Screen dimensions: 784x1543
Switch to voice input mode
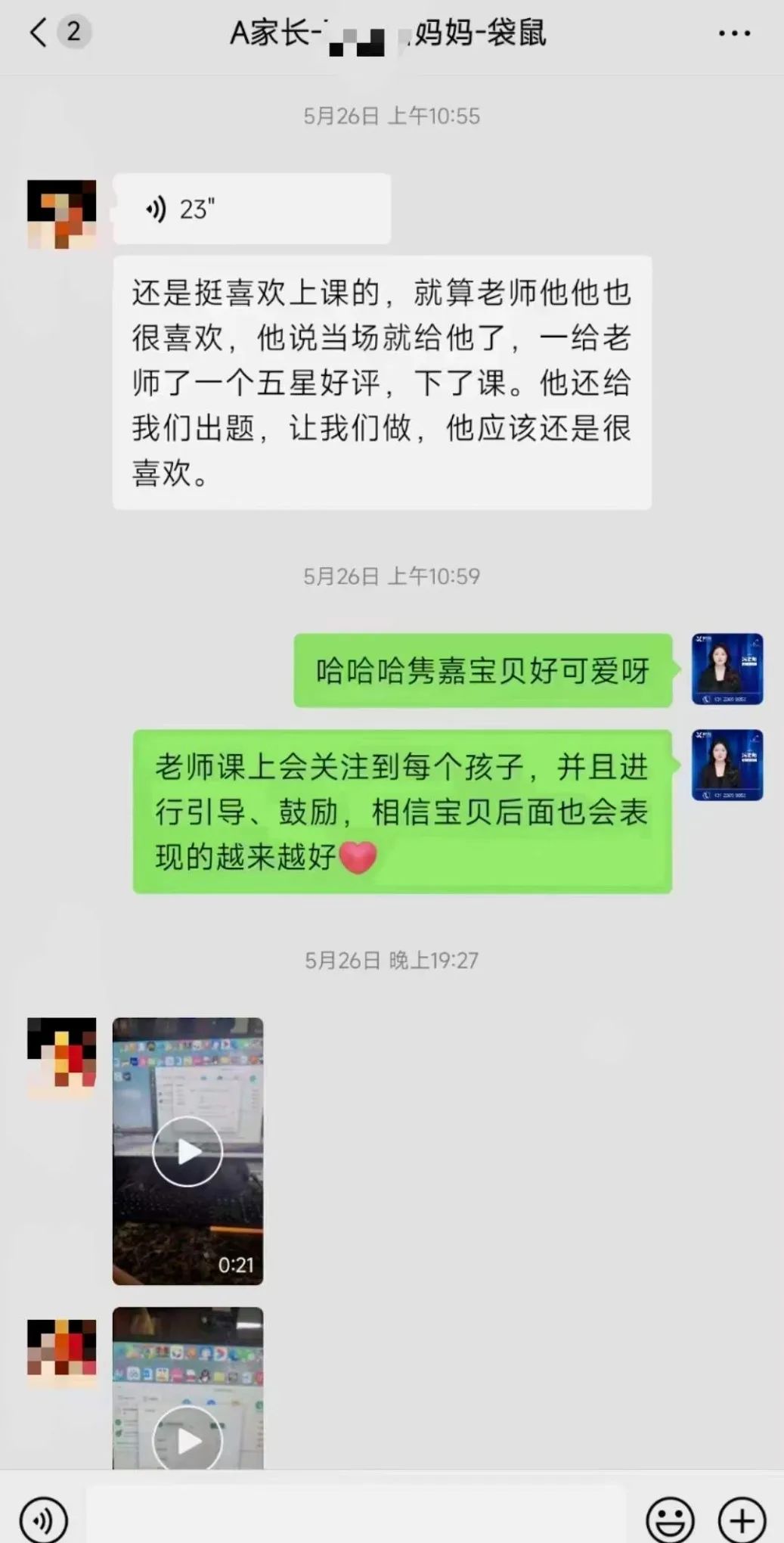43,1519
